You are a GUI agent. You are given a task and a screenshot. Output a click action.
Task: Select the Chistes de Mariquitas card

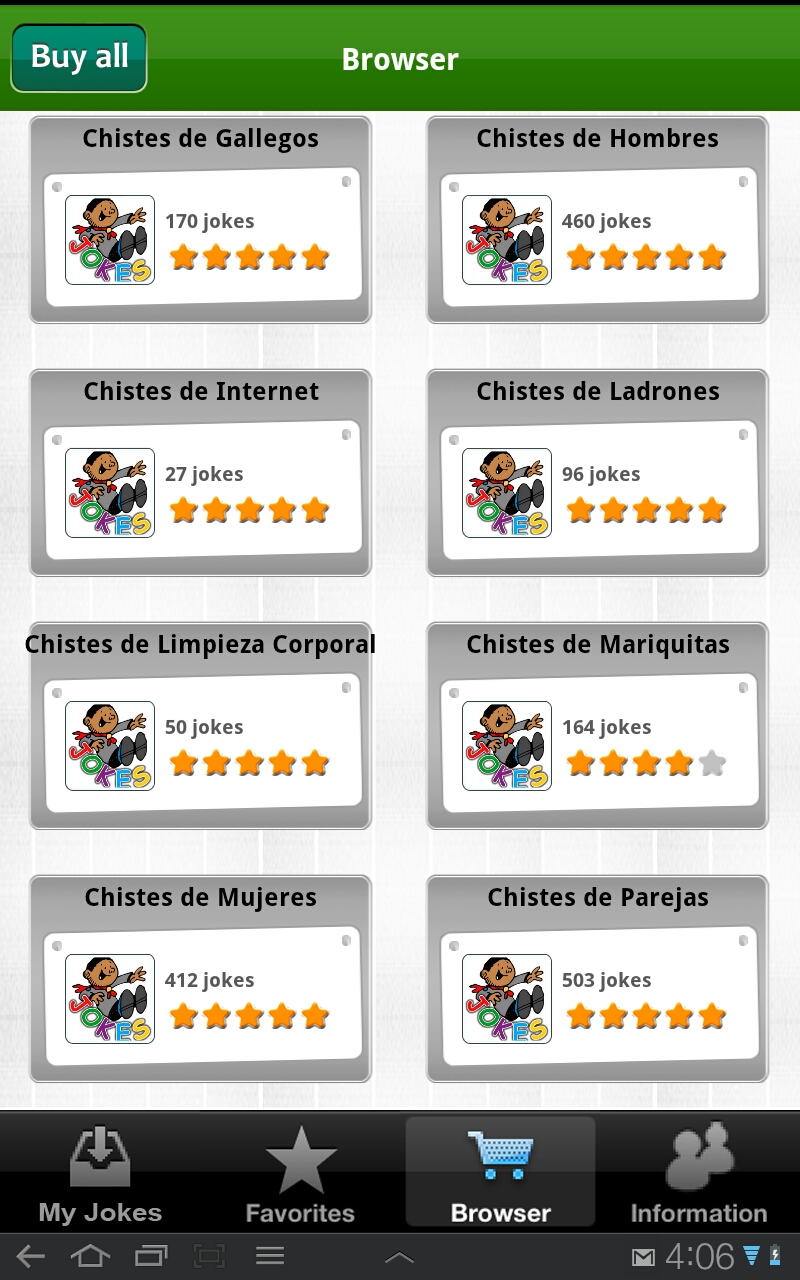pos(597,726)
